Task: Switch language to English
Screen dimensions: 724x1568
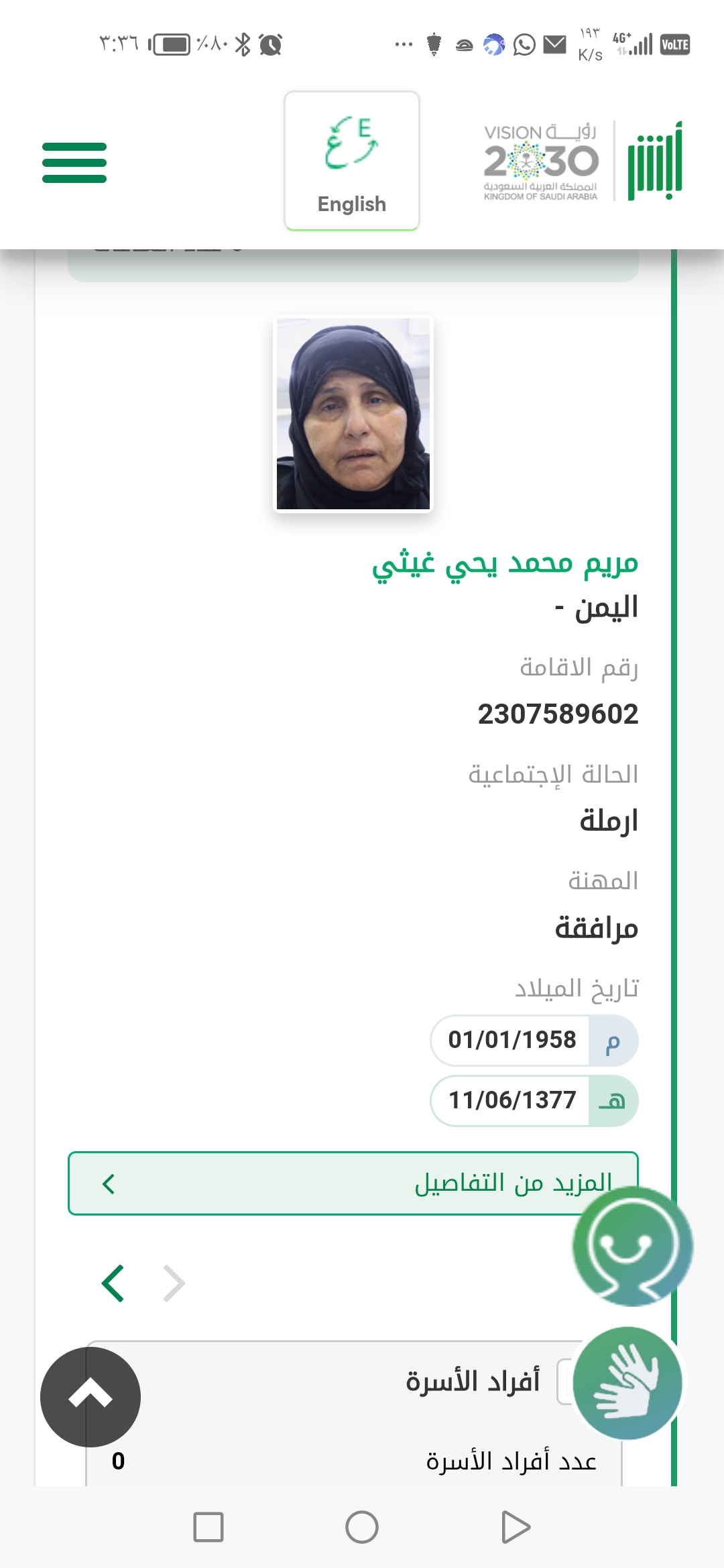Action: click(351, 161)
